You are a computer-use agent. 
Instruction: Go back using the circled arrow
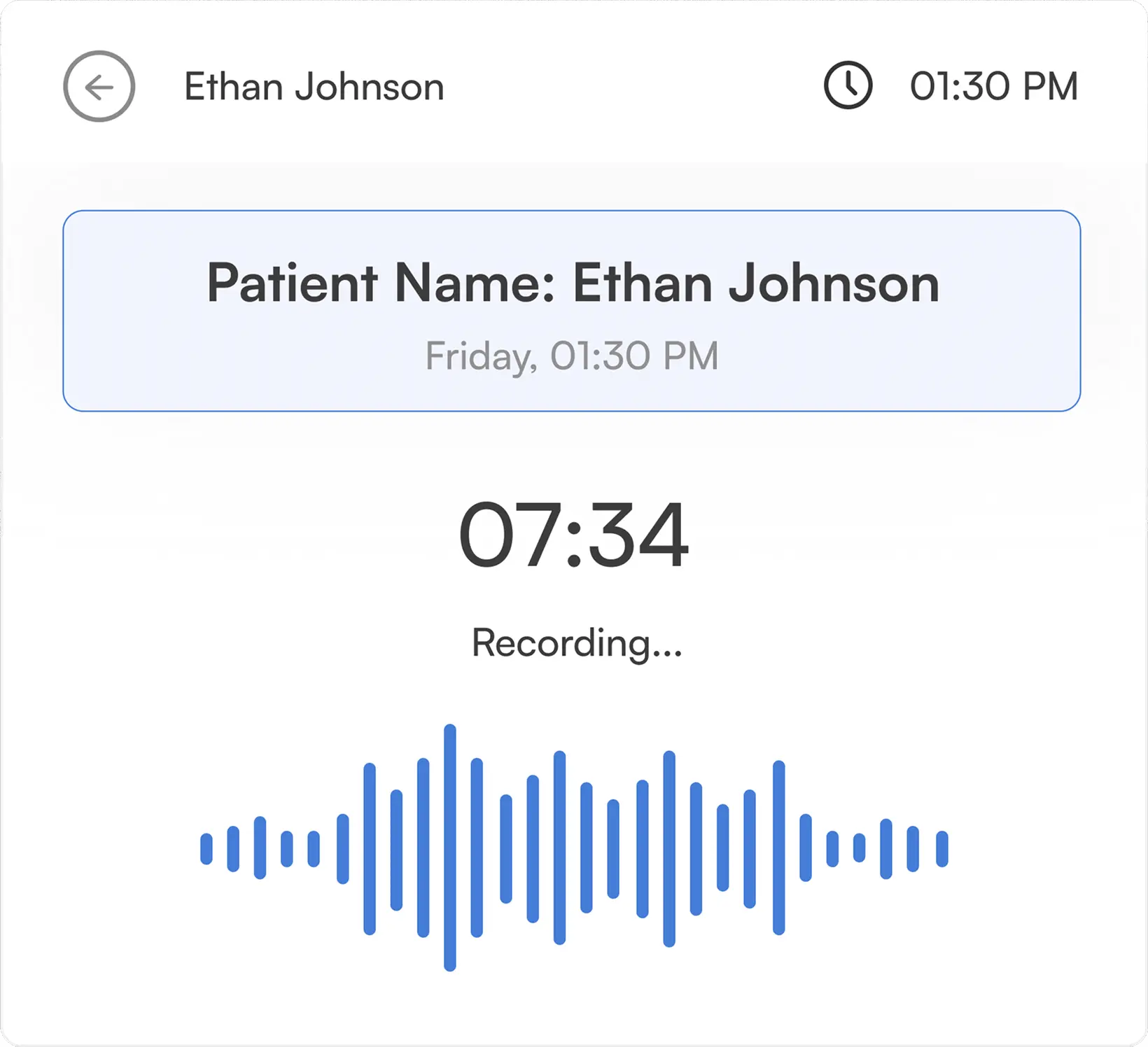click(99, 87)
